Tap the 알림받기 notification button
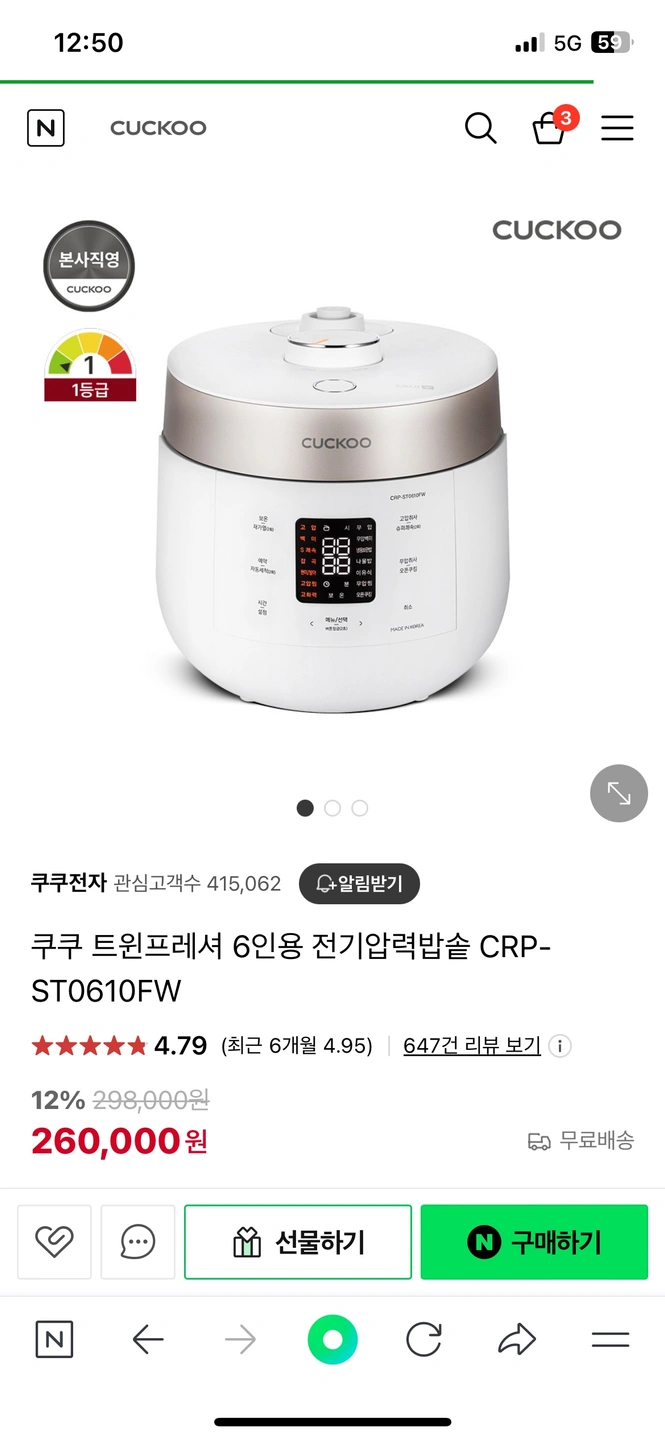Image resolution: width=665 pixels, height=1440 pixels. 359,884
